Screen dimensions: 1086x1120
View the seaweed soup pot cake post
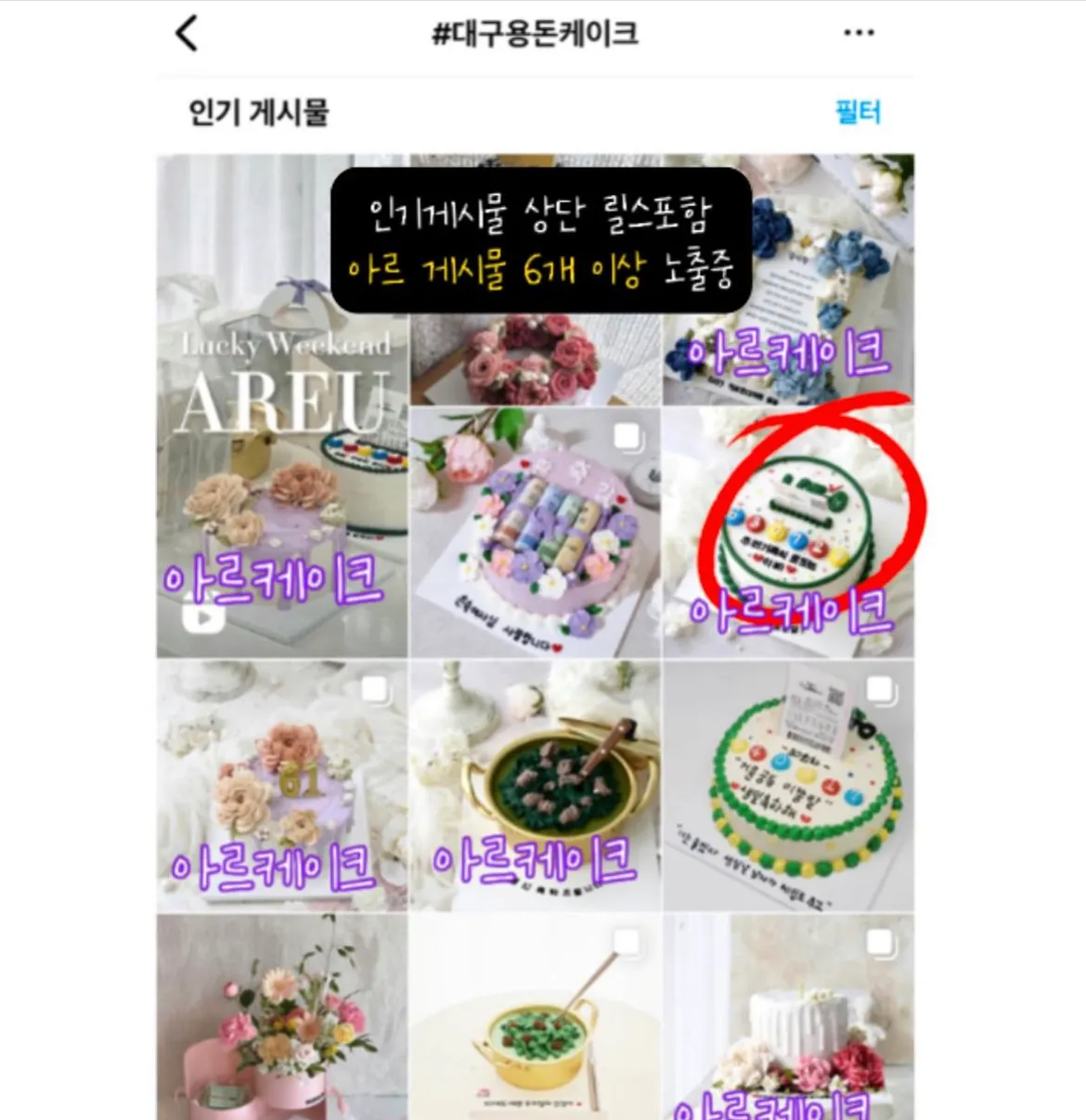(x=536, y=786)
